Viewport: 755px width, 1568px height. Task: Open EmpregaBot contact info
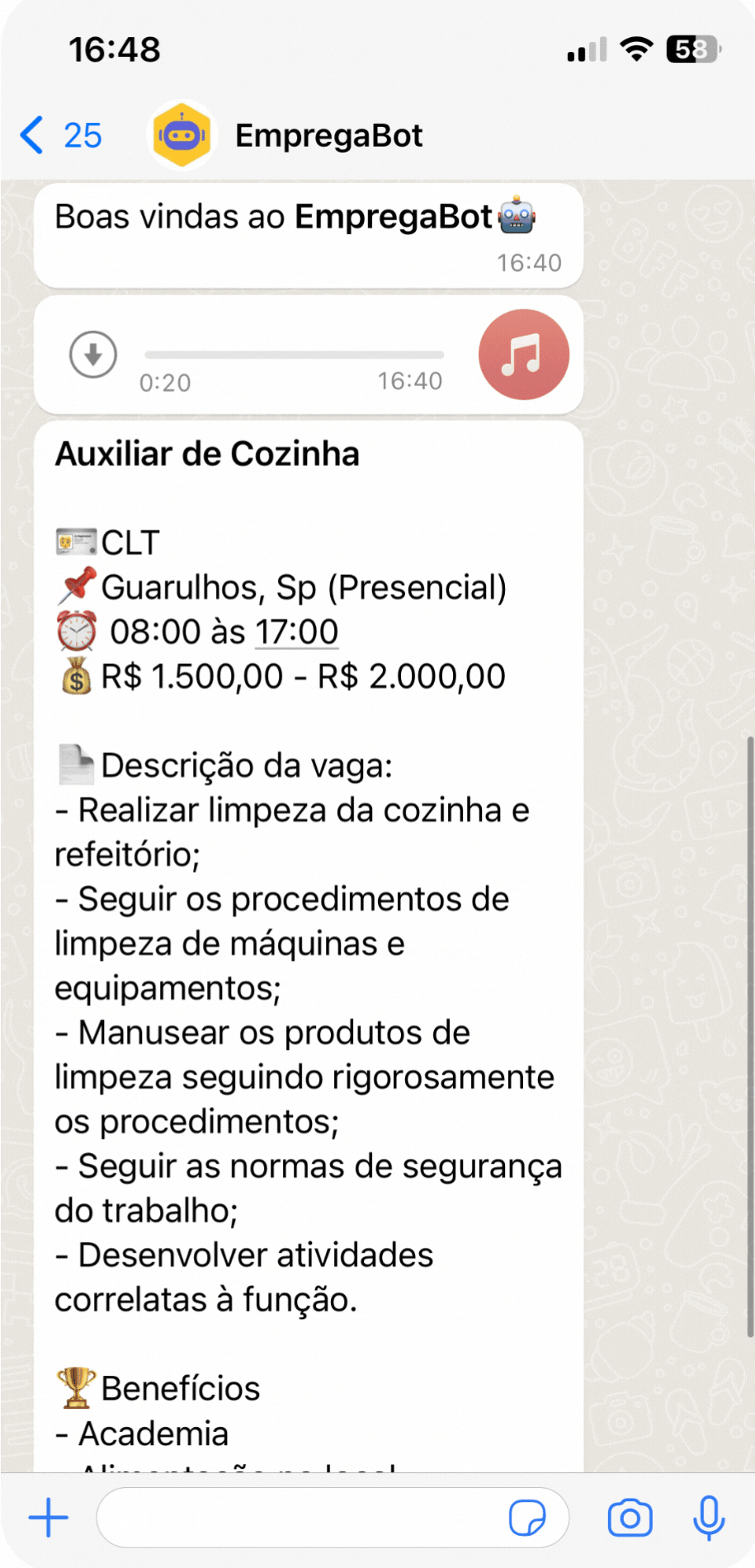[x=328, y=135]
